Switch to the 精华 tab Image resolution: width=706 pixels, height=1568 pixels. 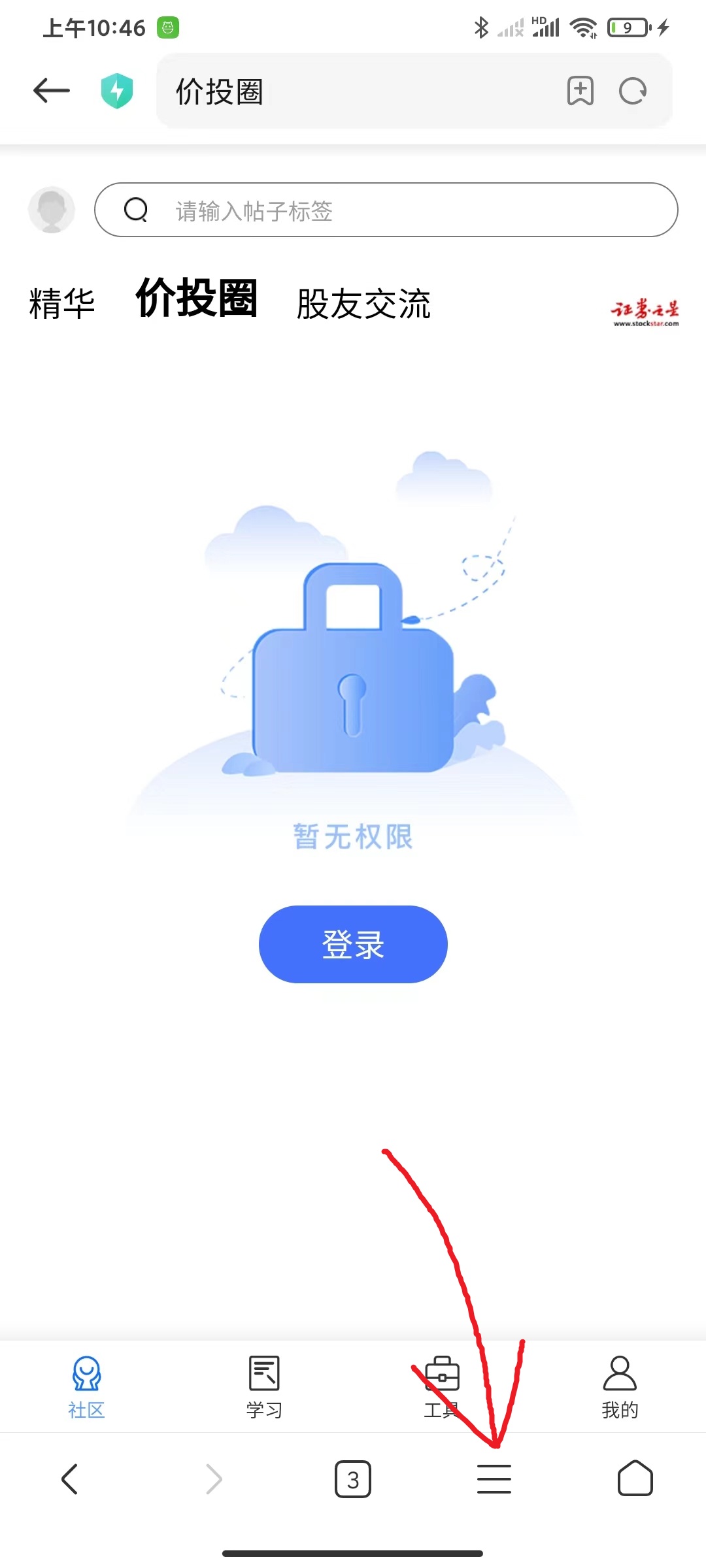pos(62,304)
